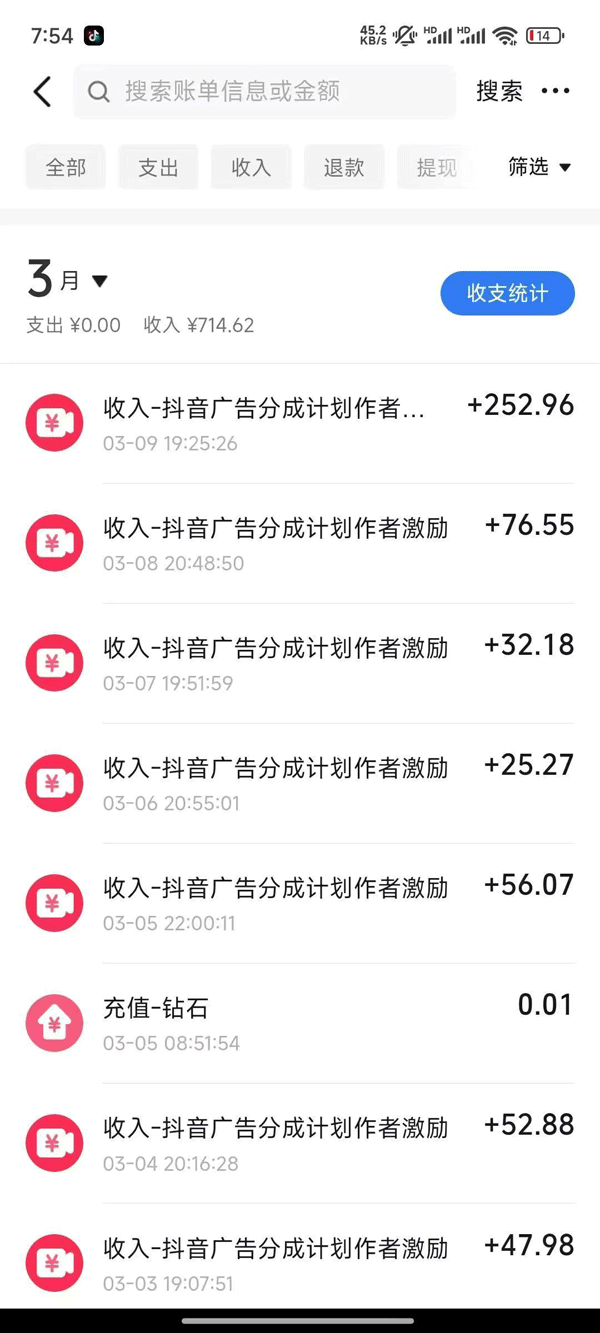This screenshot has width=600, height=1333.
Task: View the 03-04 income of +52.88
Action: [x=300, y=1143]
